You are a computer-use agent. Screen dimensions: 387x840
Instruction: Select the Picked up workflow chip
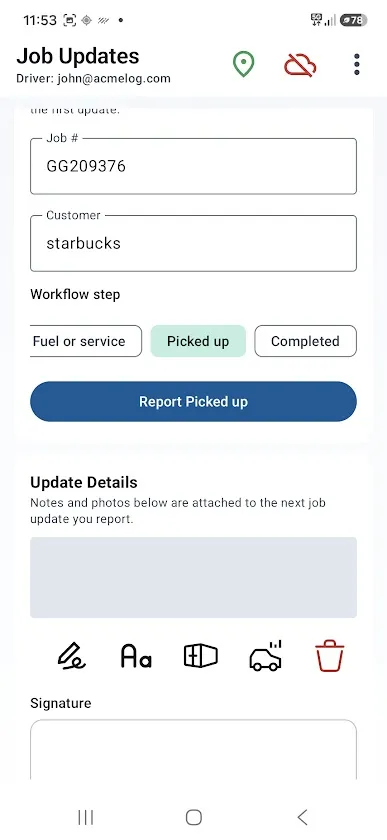pyautogui.click(x=198, y=341)
